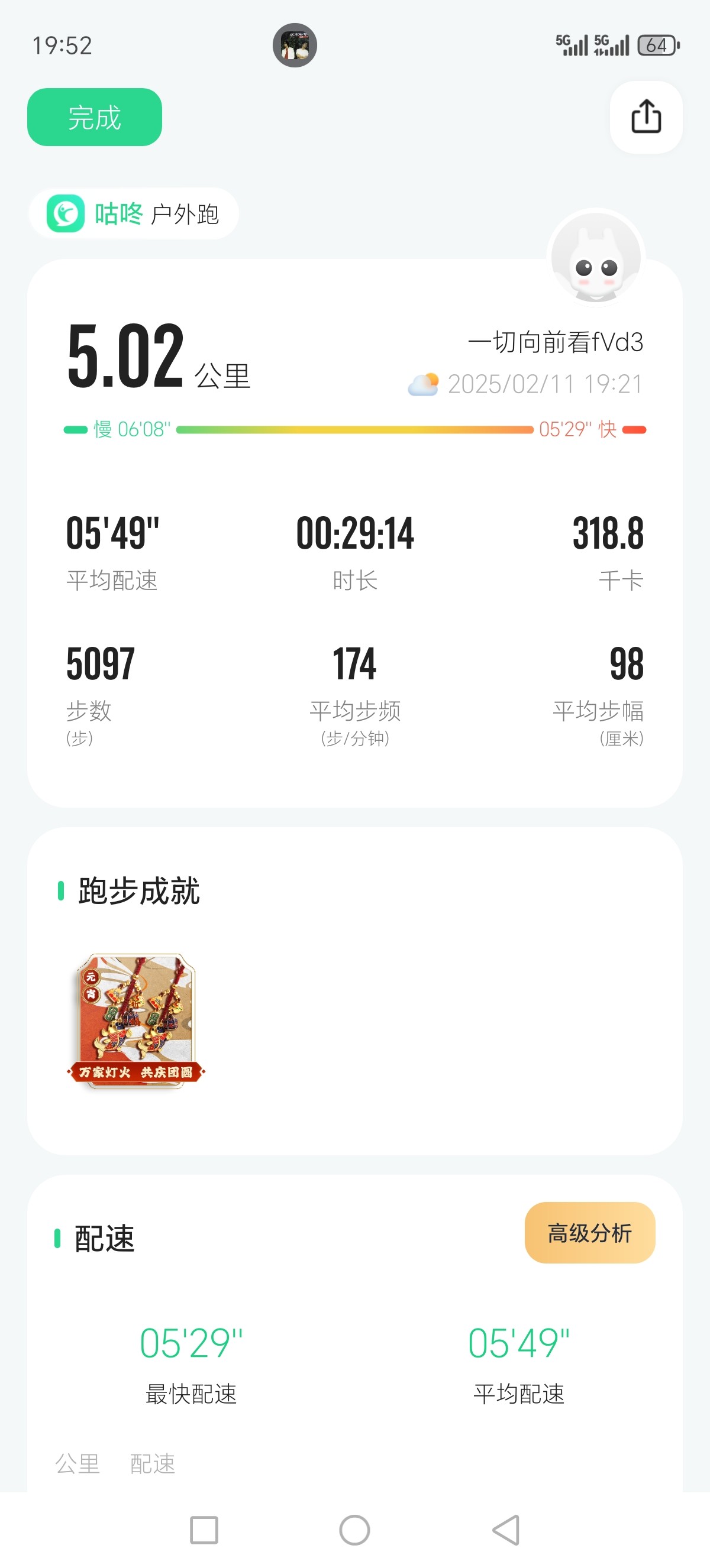Share this run record
This screenshot has width=710, height=1568.
(x=646, y=116)
